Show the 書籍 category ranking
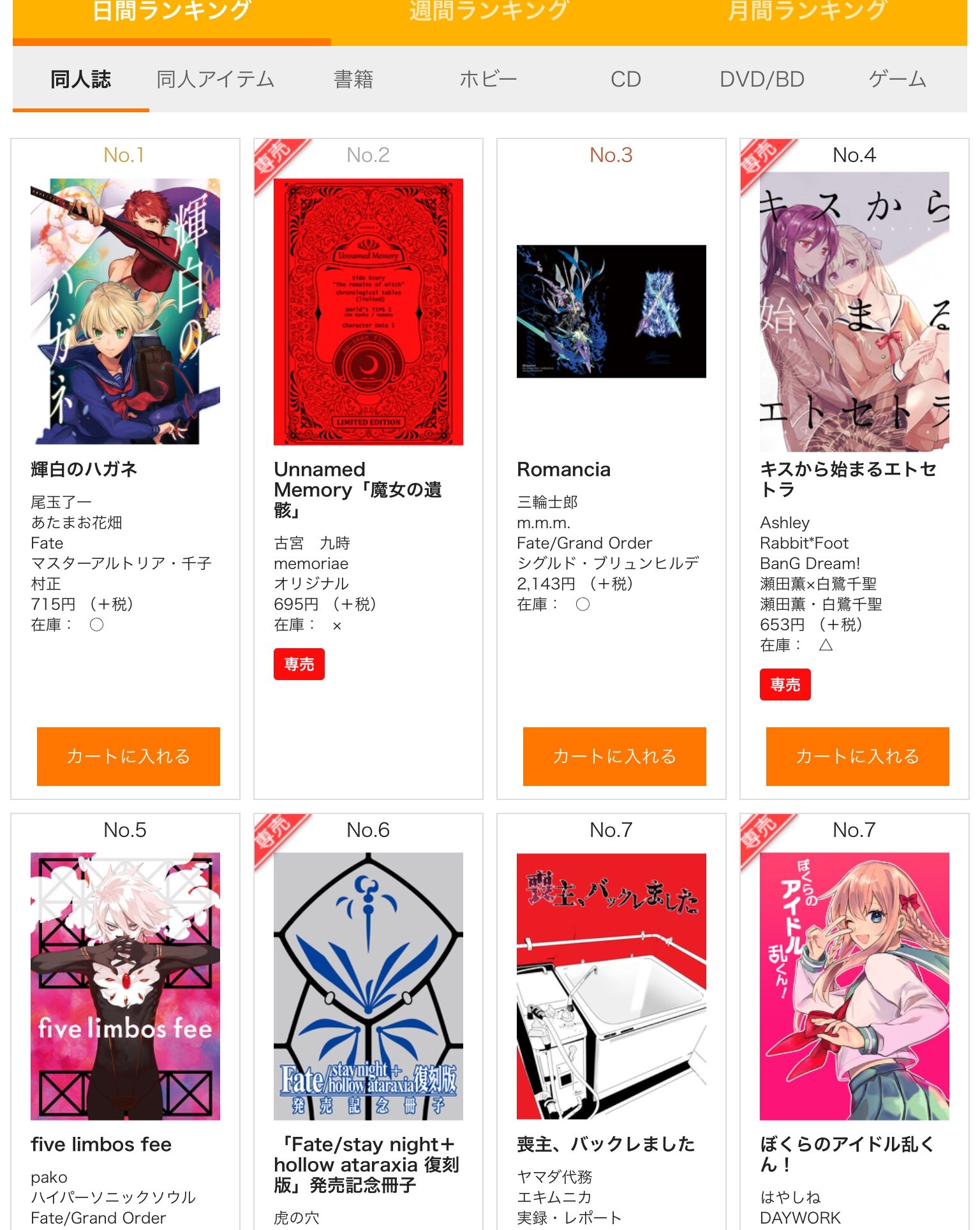Viewport: 980px width, 1230px height. tap(353, 79)
